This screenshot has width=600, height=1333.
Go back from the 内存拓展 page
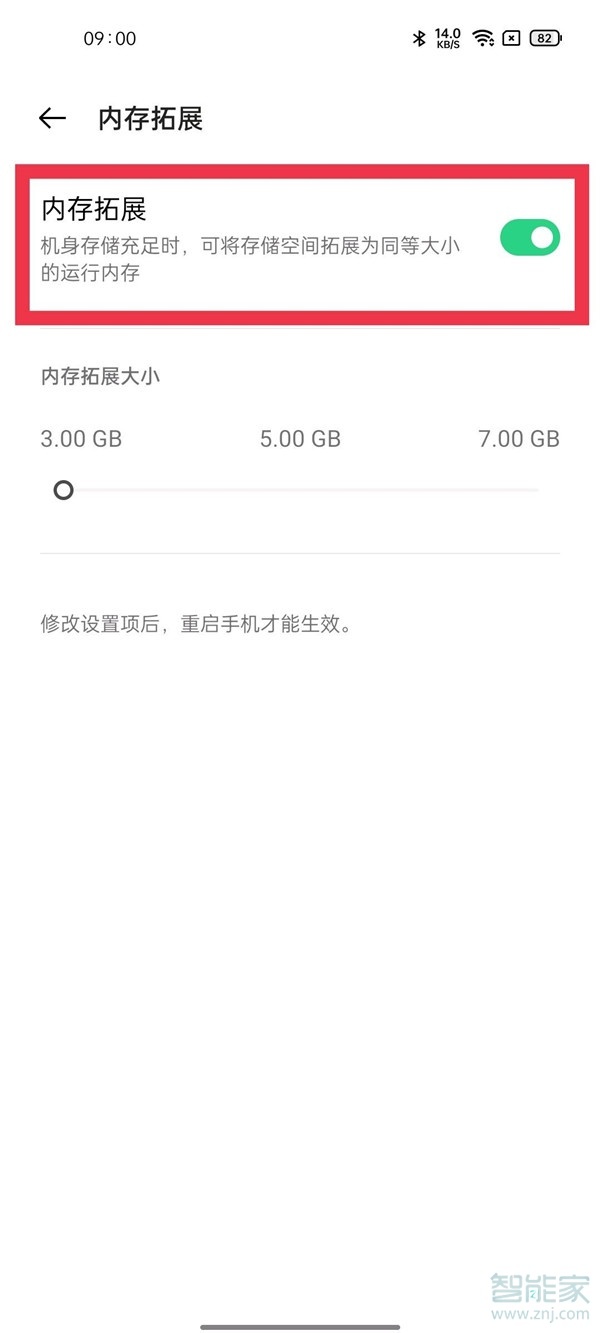coord(52,119)
